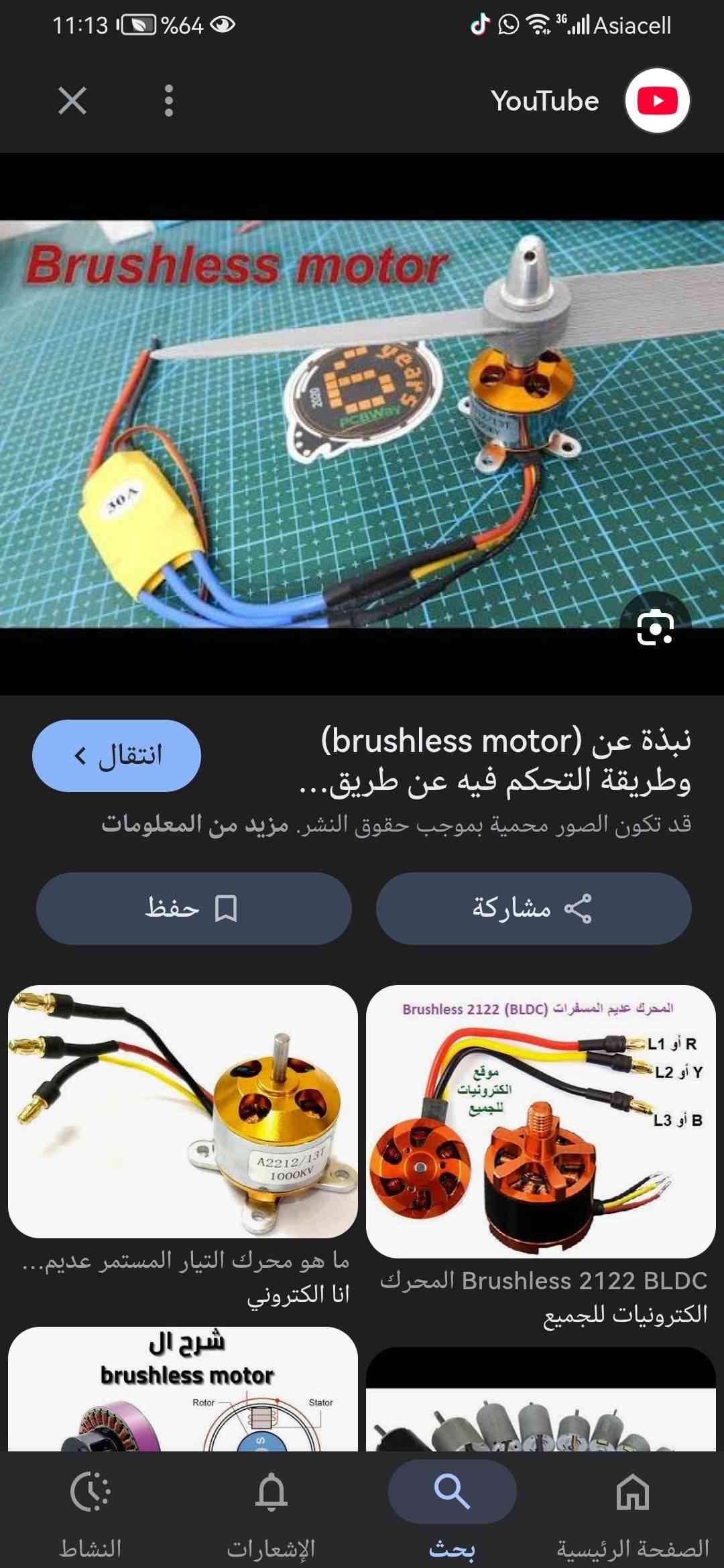Screen dimensions: 724x1568
Task: Open مزيد من المعلومات link
Action: (195, 824)
